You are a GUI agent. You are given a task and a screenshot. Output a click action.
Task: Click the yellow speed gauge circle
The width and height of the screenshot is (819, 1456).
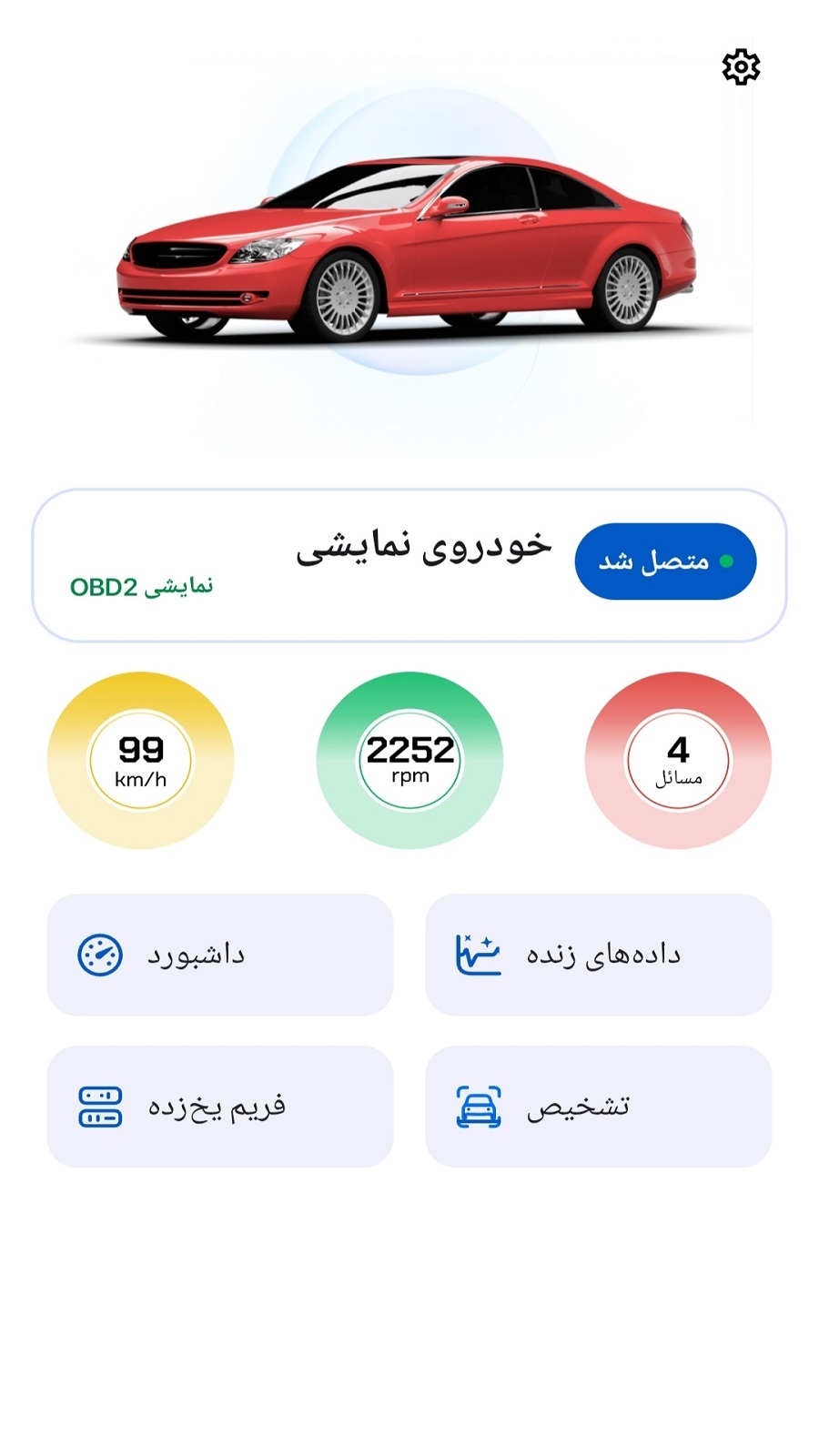point(141,760)
